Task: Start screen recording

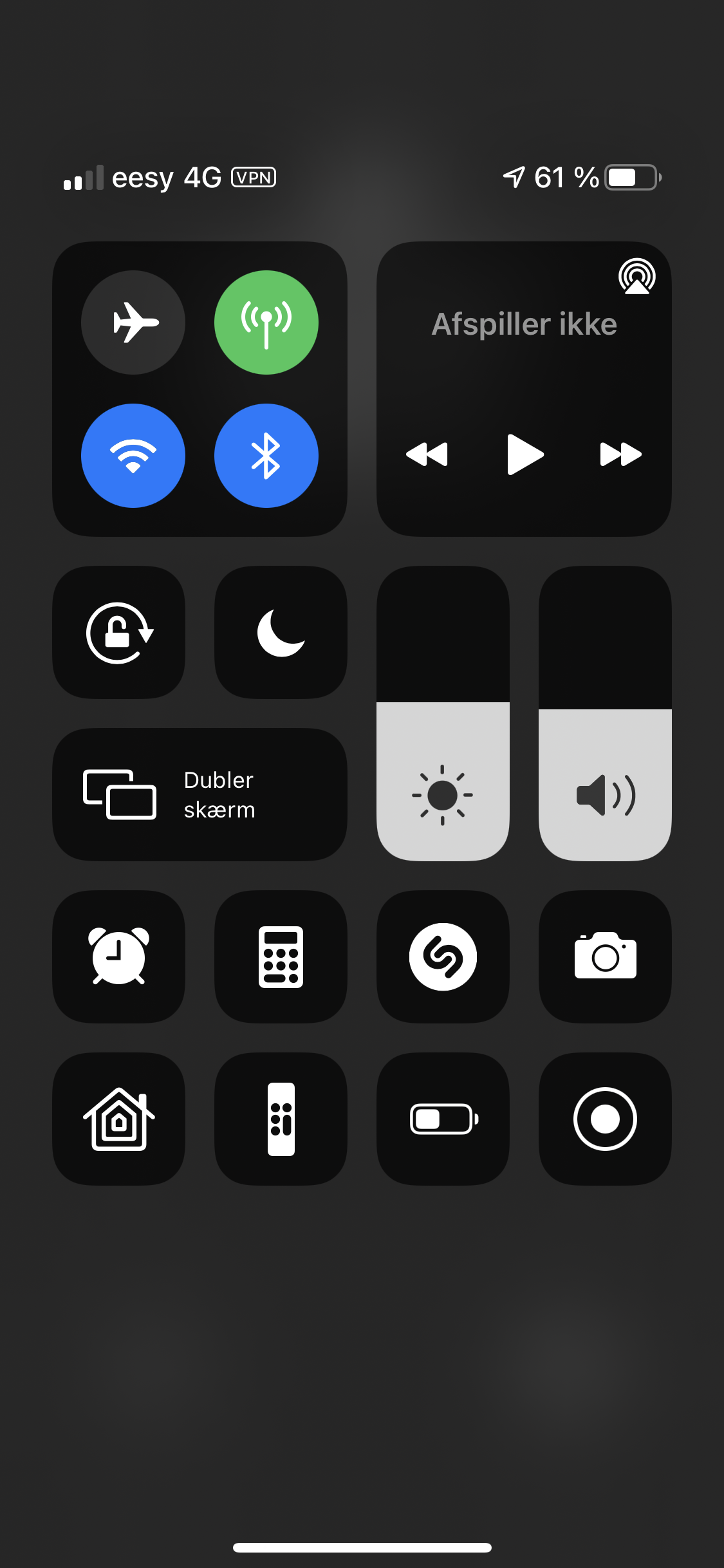Action: tap(605, 1119)
